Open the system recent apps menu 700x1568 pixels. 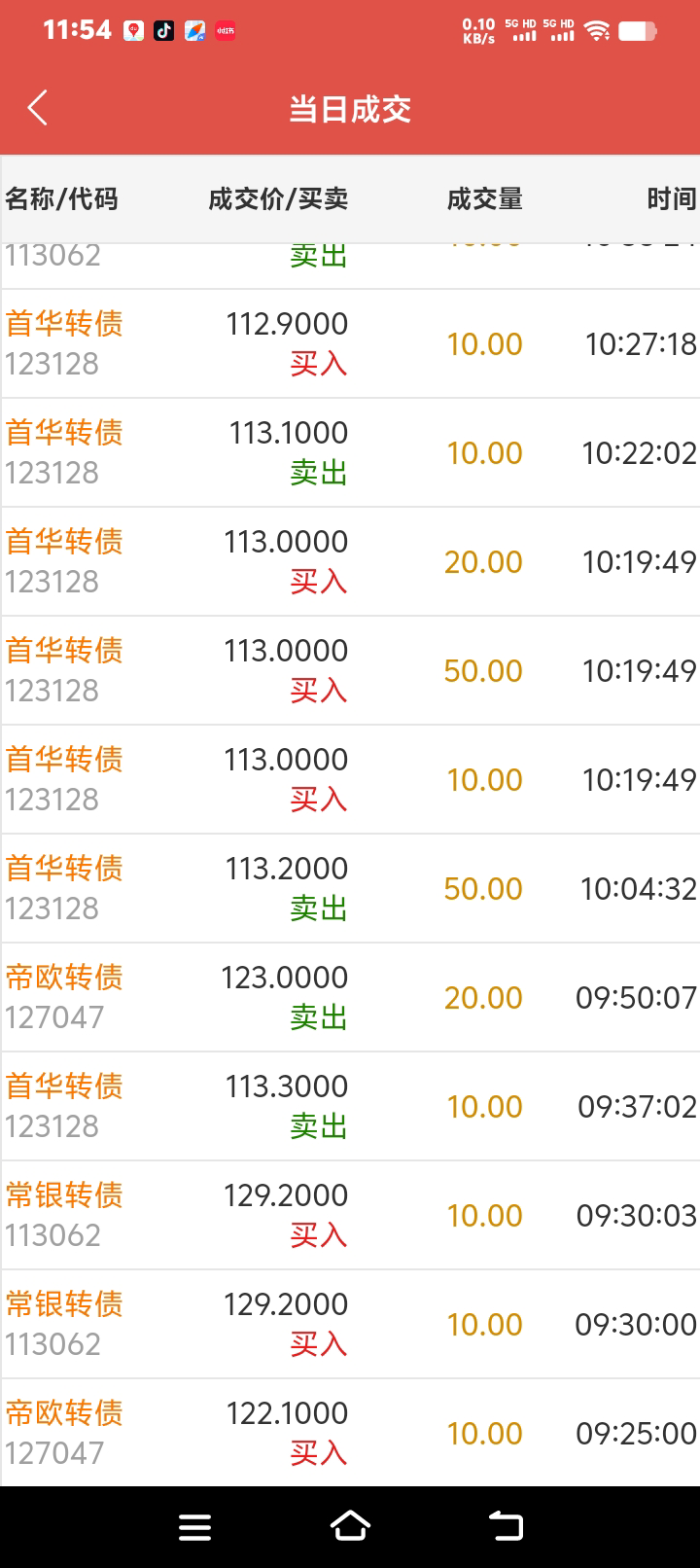click(194, 1527)
